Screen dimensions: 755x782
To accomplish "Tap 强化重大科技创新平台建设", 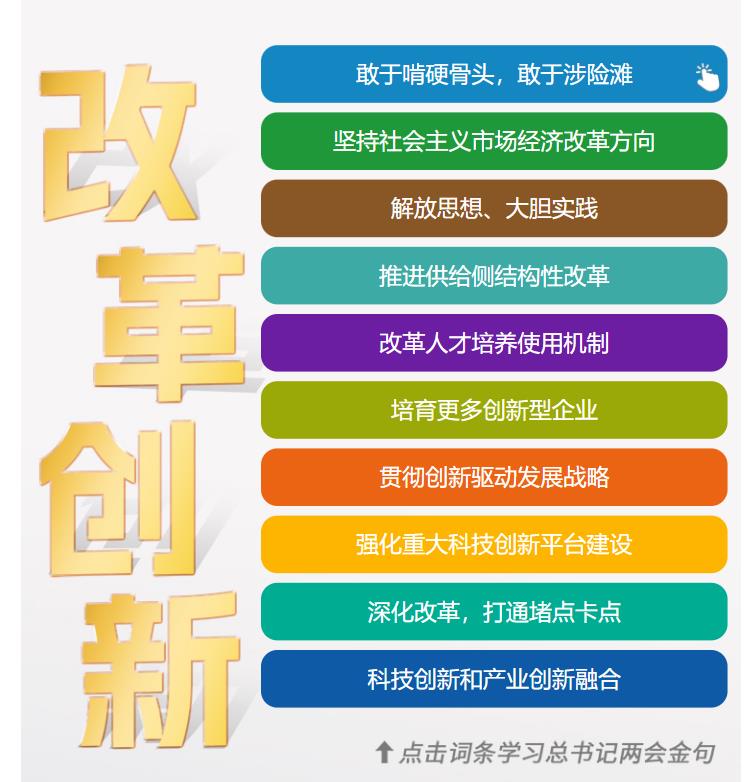I will click(x=494, y=544).
